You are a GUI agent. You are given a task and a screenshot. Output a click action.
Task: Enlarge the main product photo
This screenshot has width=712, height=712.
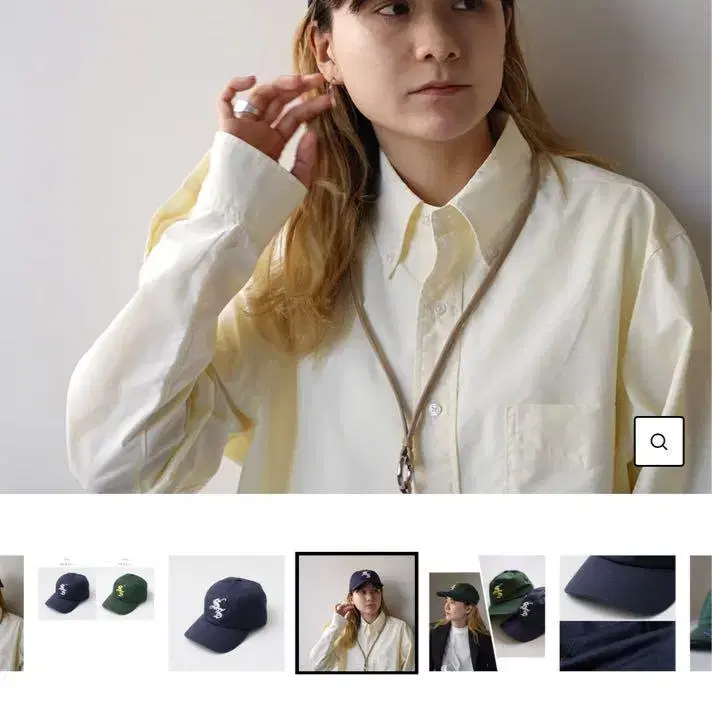click(x=356, y=247)
